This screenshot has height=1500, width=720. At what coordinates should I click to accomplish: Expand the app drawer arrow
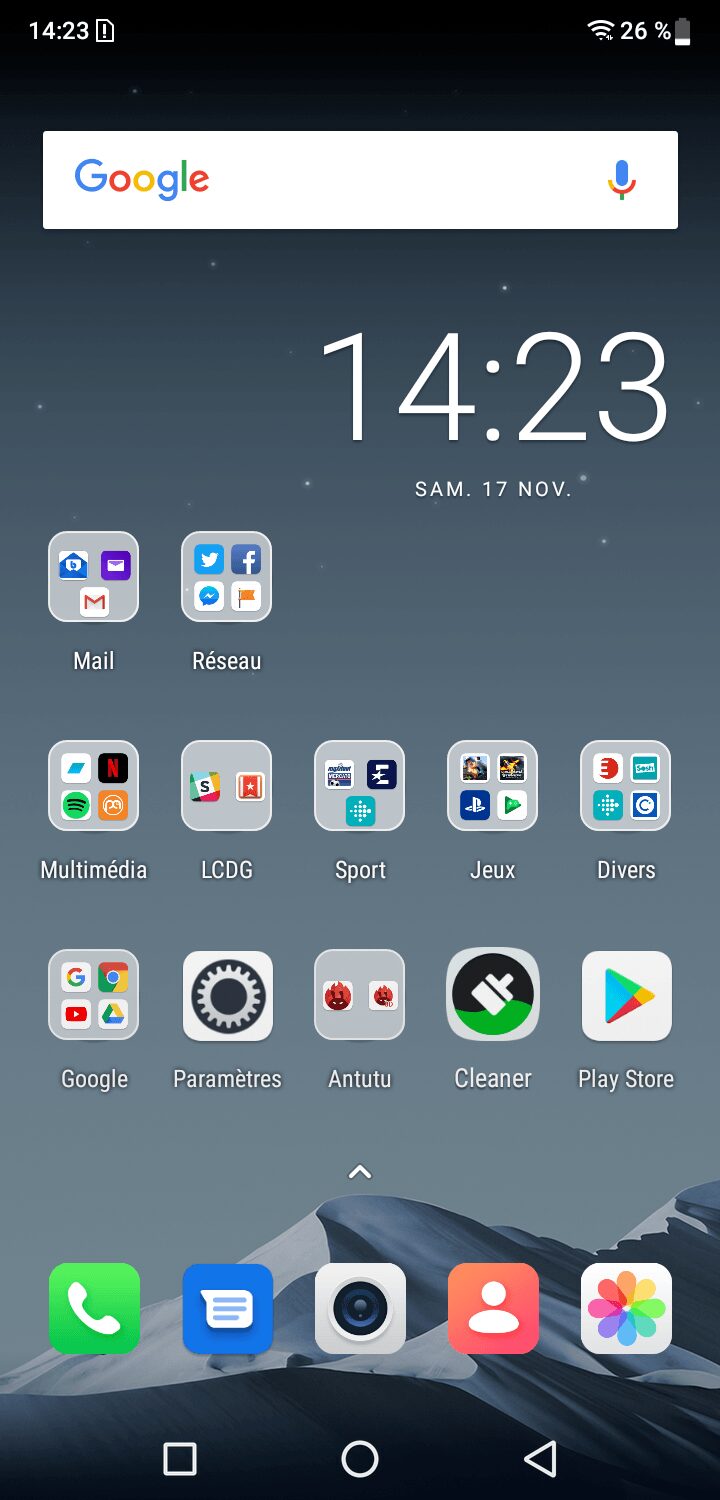coord(360,1172)
